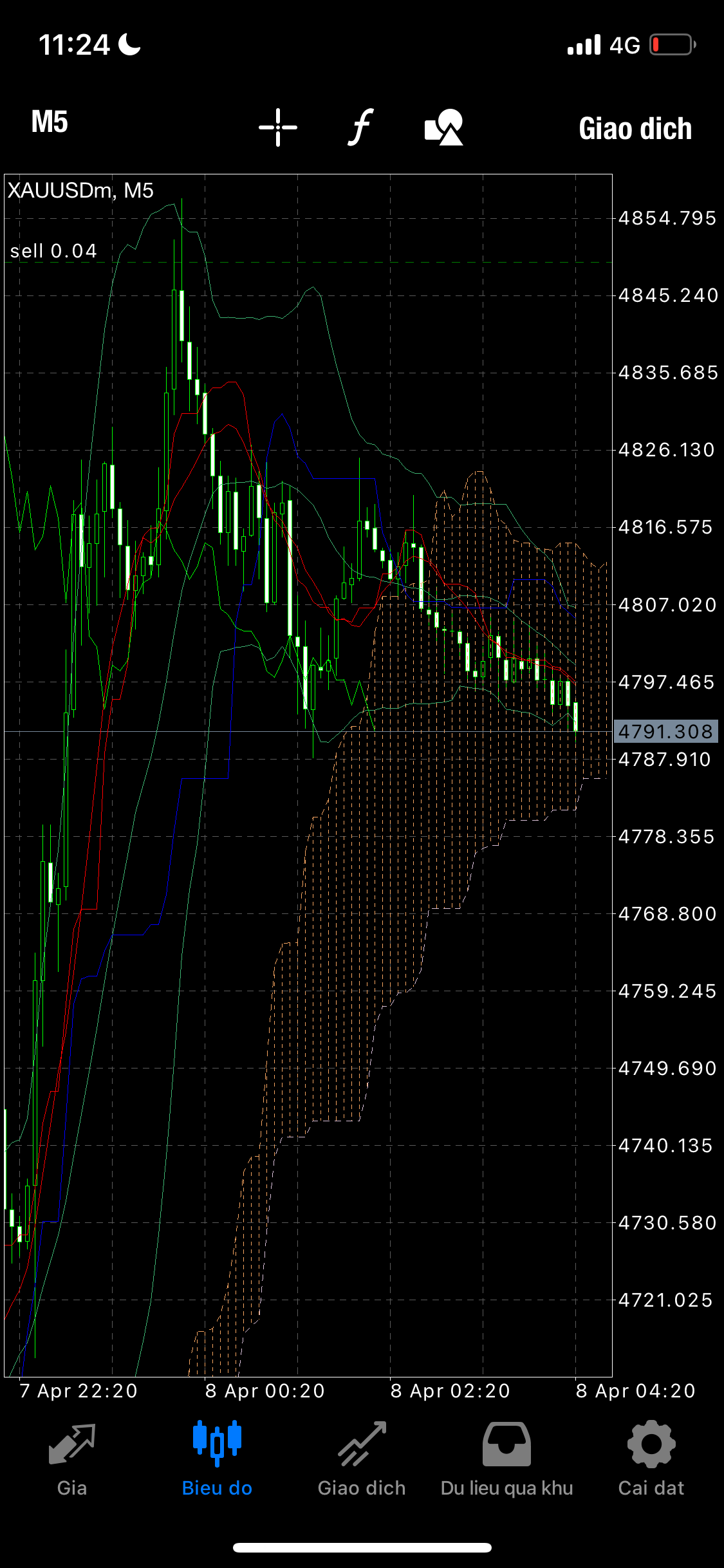Open the indicators list
Image resolution: width=724 pixels, height=1568 pixels.
(361, 127)
